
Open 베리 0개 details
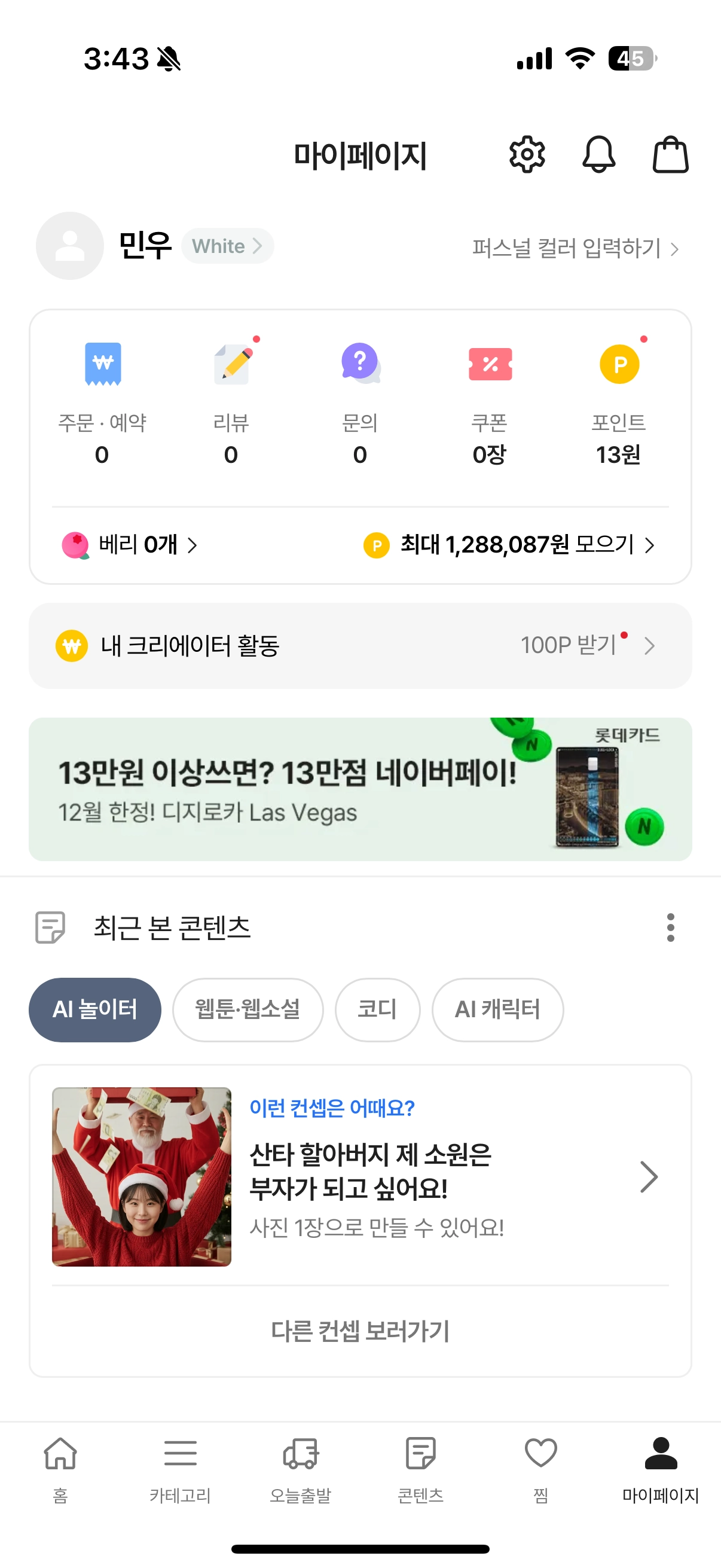coord(130,545)
